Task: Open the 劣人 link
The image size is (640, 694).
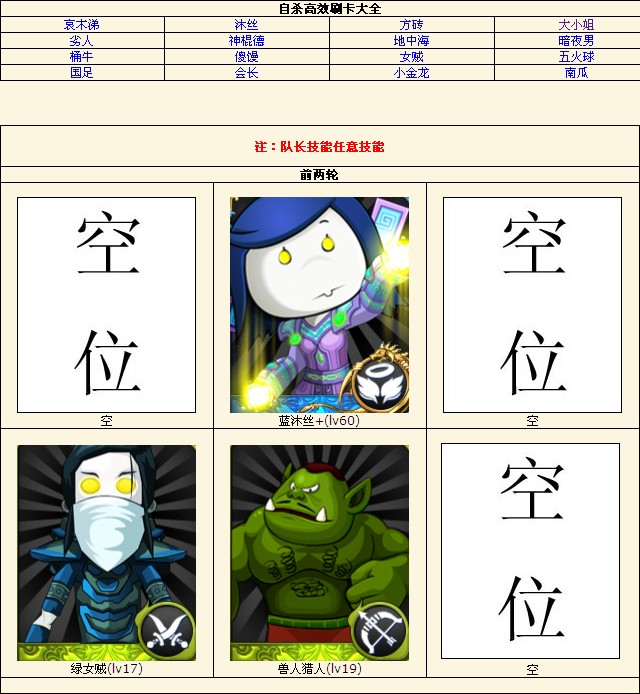Action: (82, 41)
